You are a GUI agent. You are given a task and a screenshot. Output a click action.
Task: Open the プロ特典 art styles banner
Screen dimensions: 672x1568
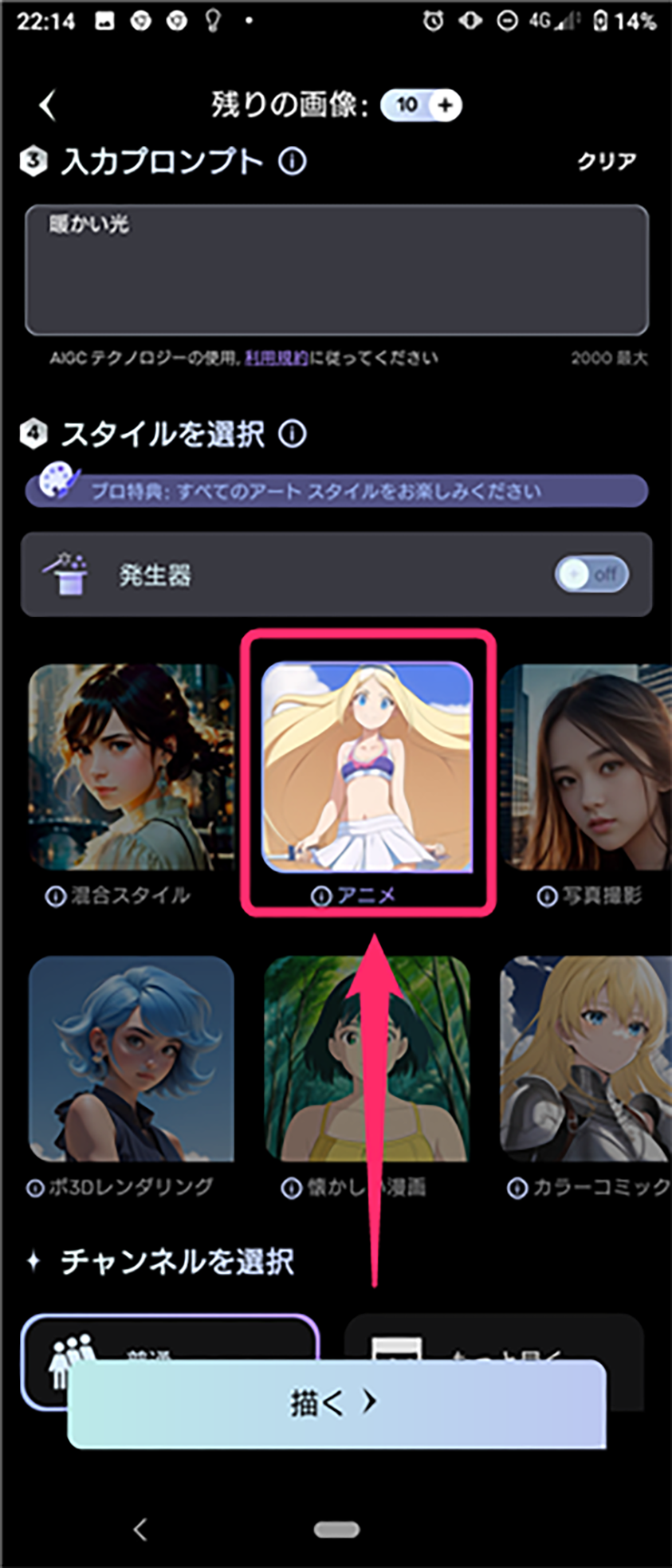pyautogui.click(x=336, y=490)
